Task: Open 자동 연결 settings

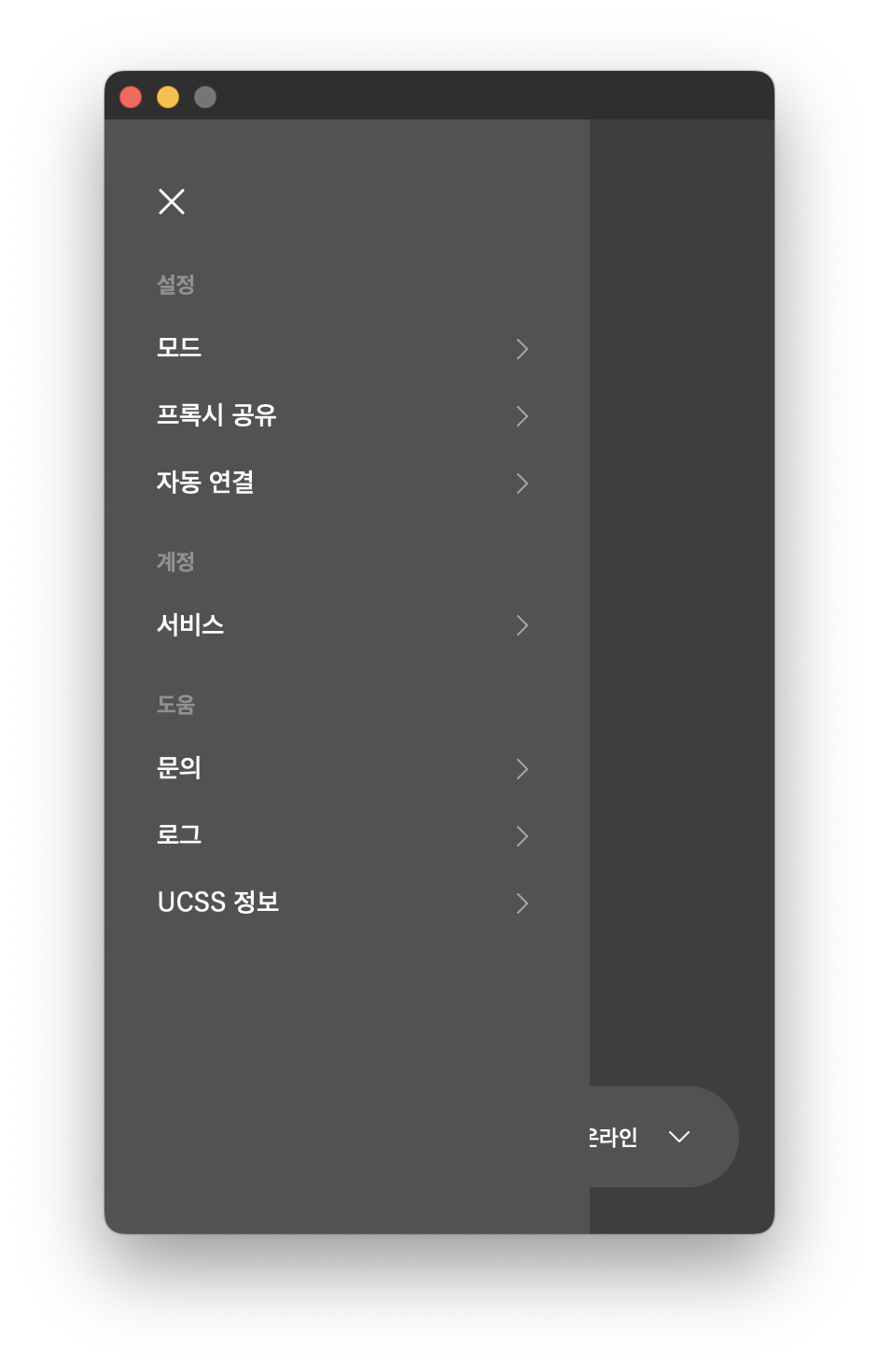Action: [342, 483]
